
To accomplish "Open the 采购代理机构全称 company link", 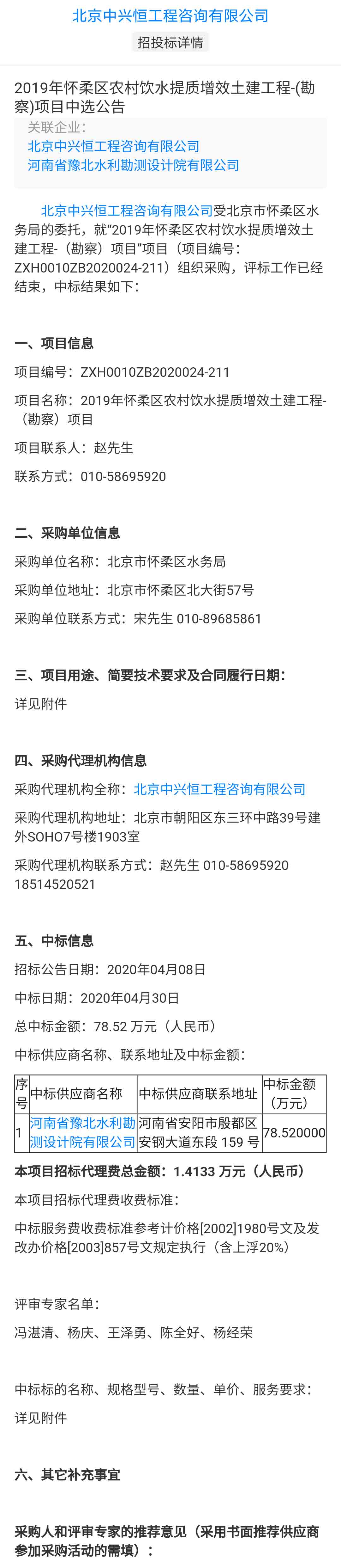I will pyautogui.click(x=219, y=789).
